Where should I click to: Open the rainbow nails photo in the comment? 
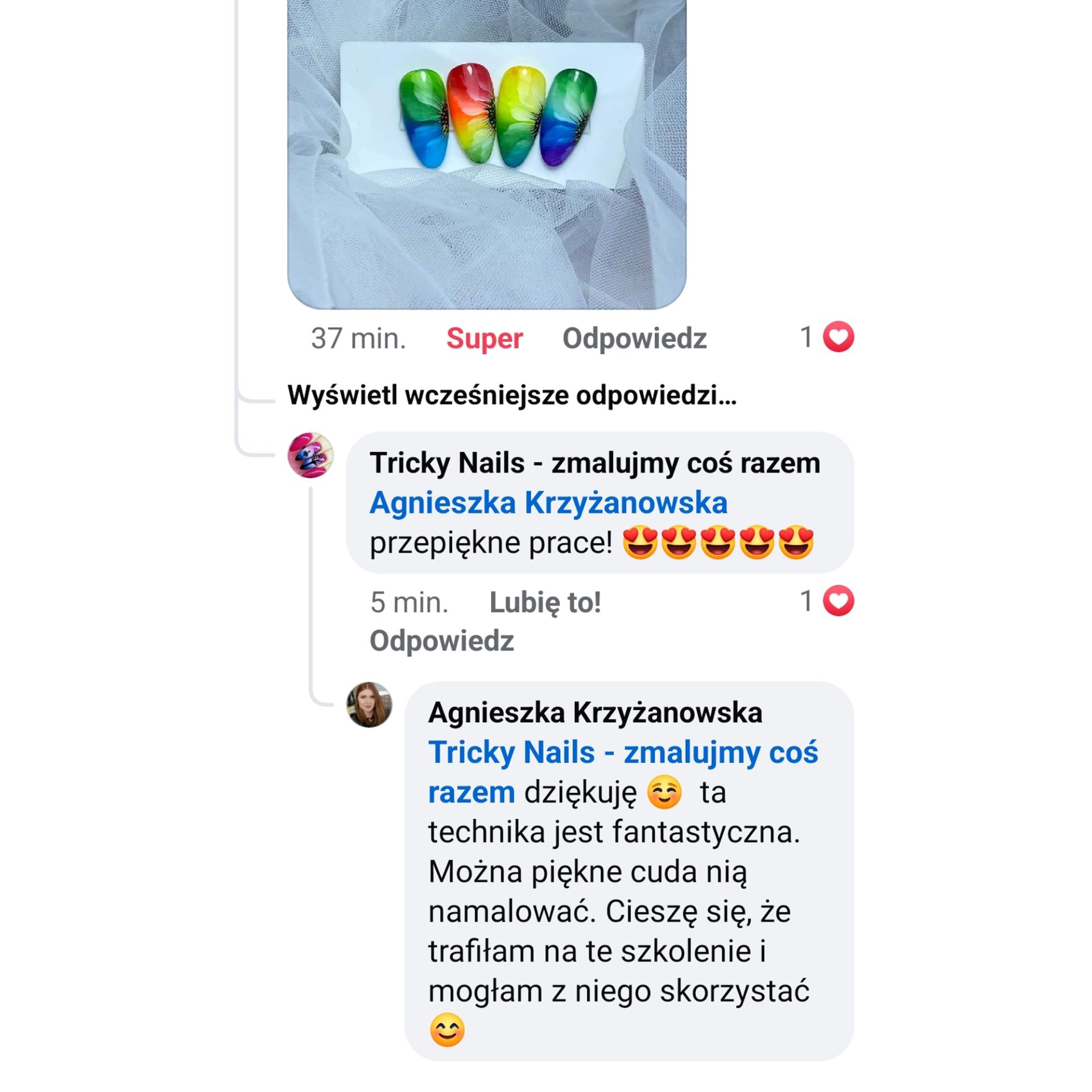(486, 154)
